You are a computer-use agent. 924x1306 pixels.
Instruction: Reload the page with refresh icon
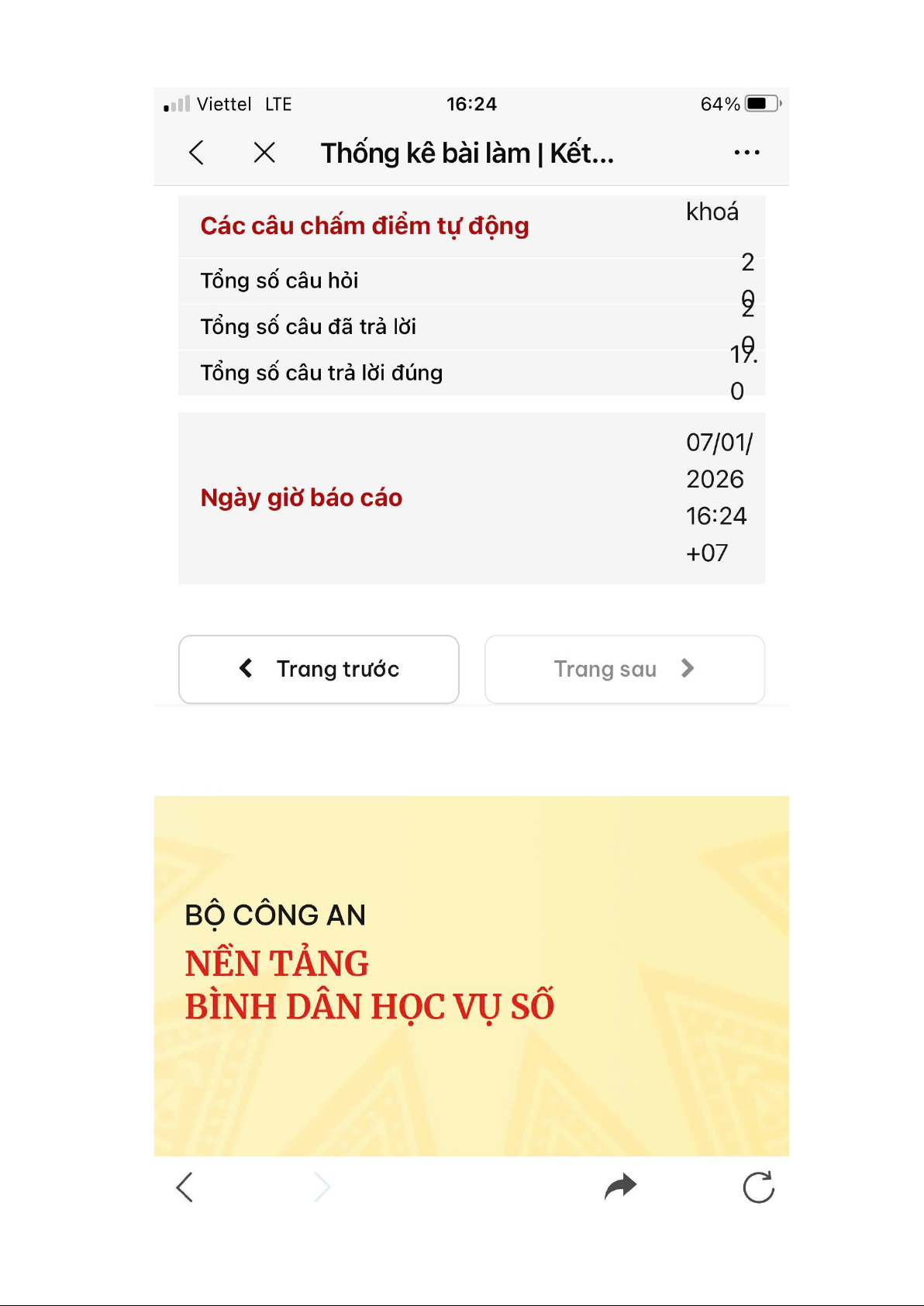tap(758, 1187)
